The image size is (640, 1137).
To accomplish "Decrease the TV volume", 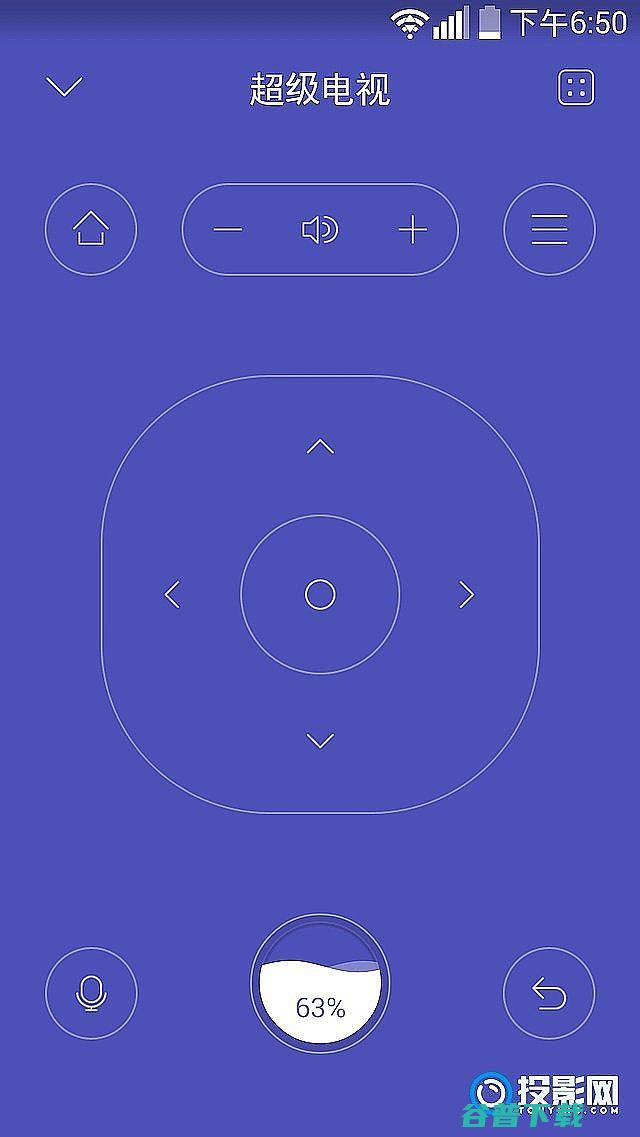I will pyautogui.click(x=228, y=230).
